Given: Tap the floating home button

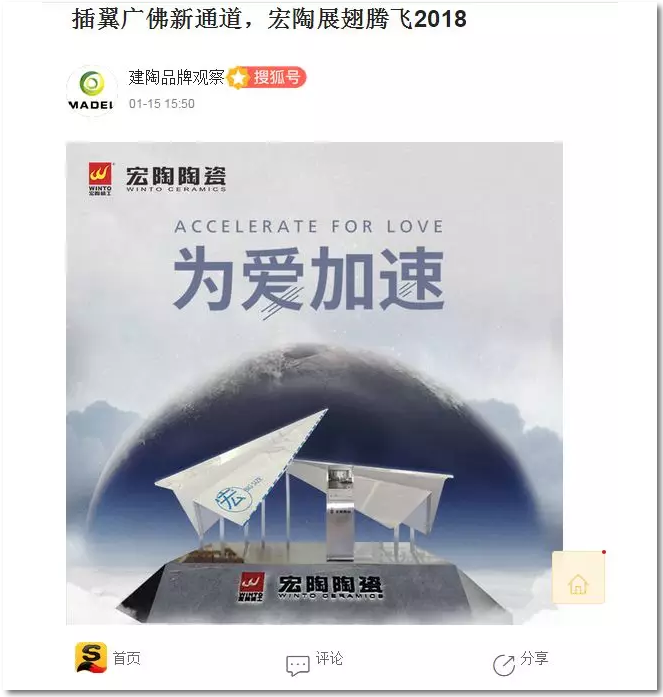Looking at the screenshot, I should (578, 583).
